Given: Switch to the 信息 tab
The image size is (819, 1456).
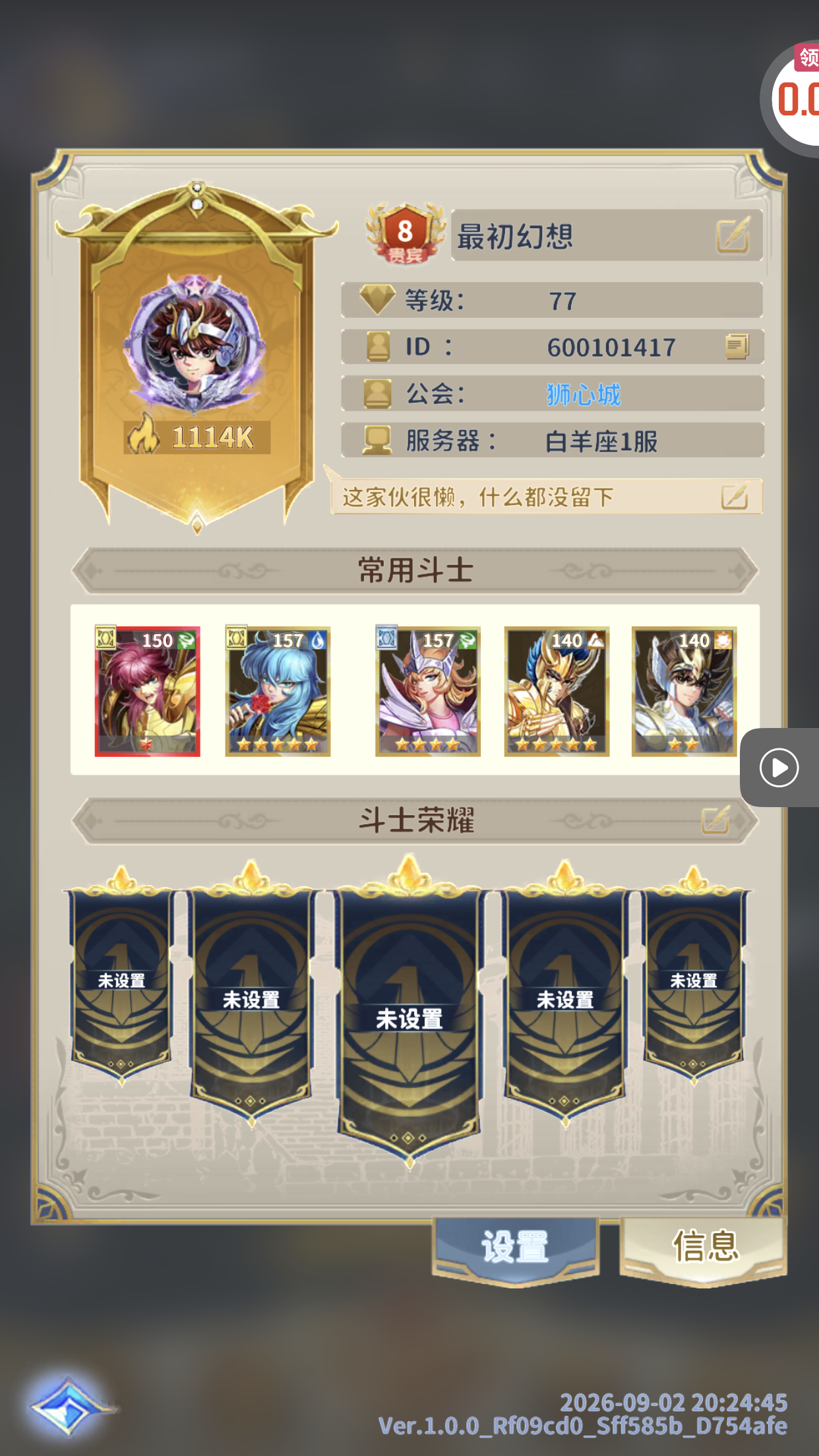Looking at the screenshot, I should click(x=704, y=1248).
